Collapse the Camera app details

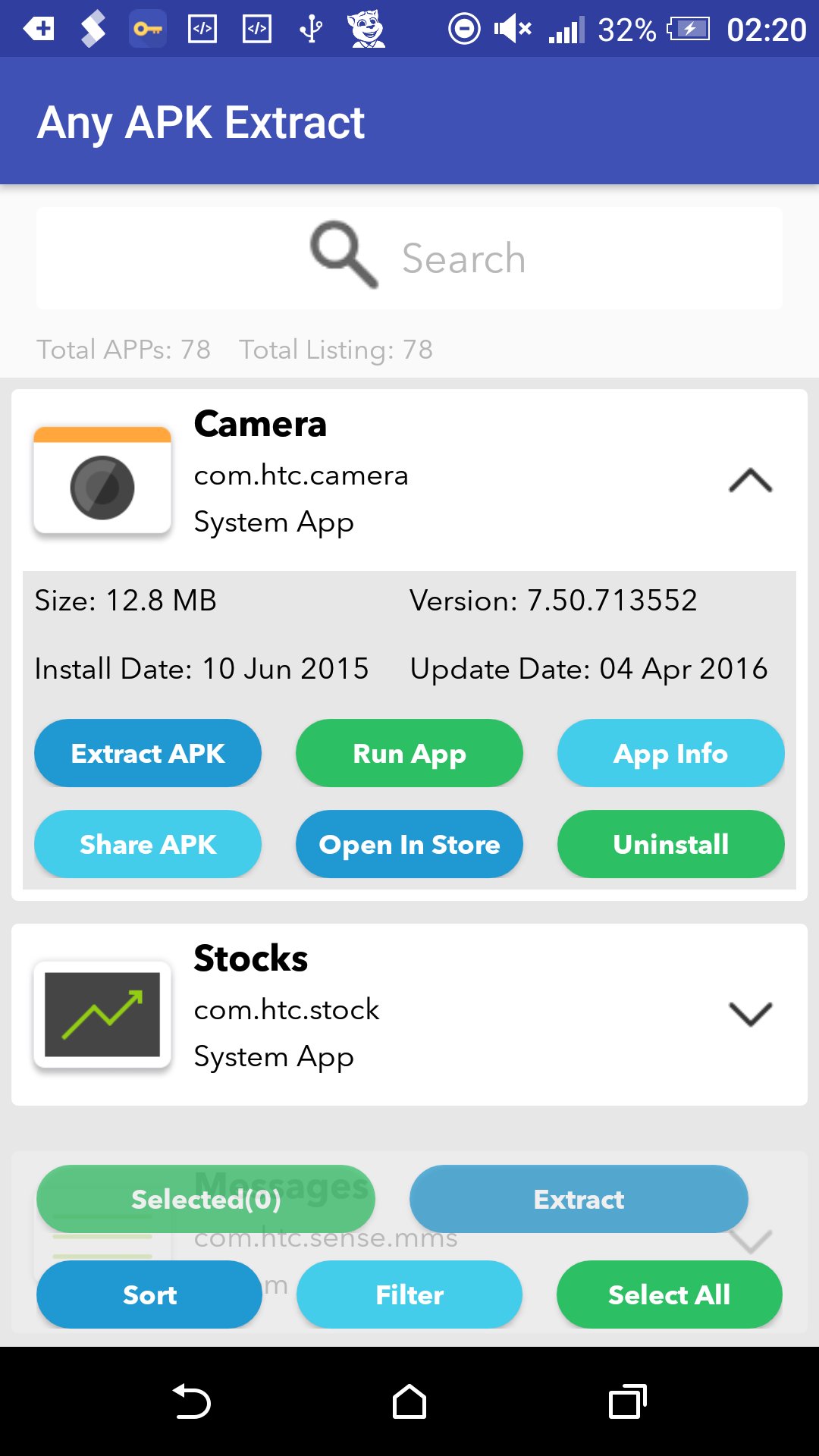pyautogui.click(x=750, y=481)
